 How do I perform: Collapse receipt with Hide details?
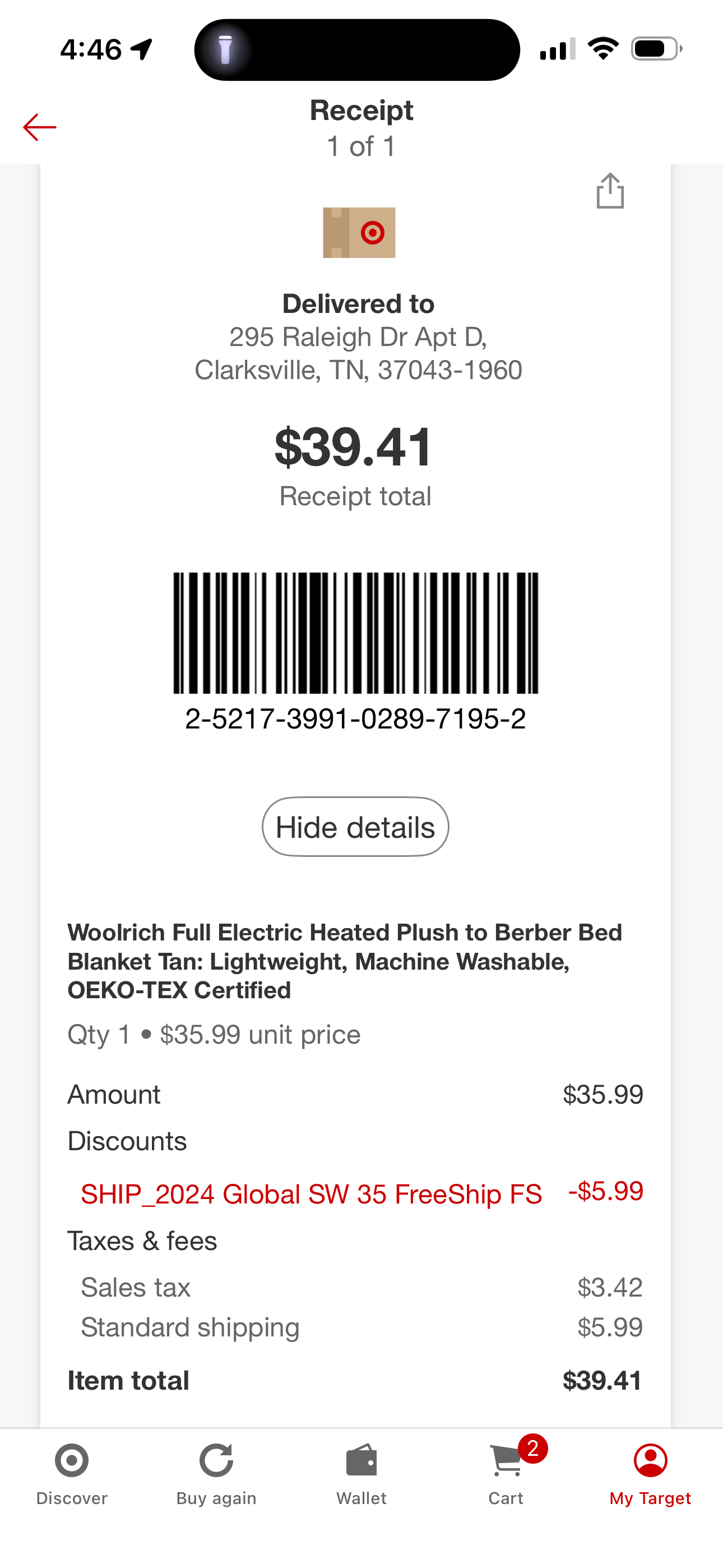[x=355, y=827]
